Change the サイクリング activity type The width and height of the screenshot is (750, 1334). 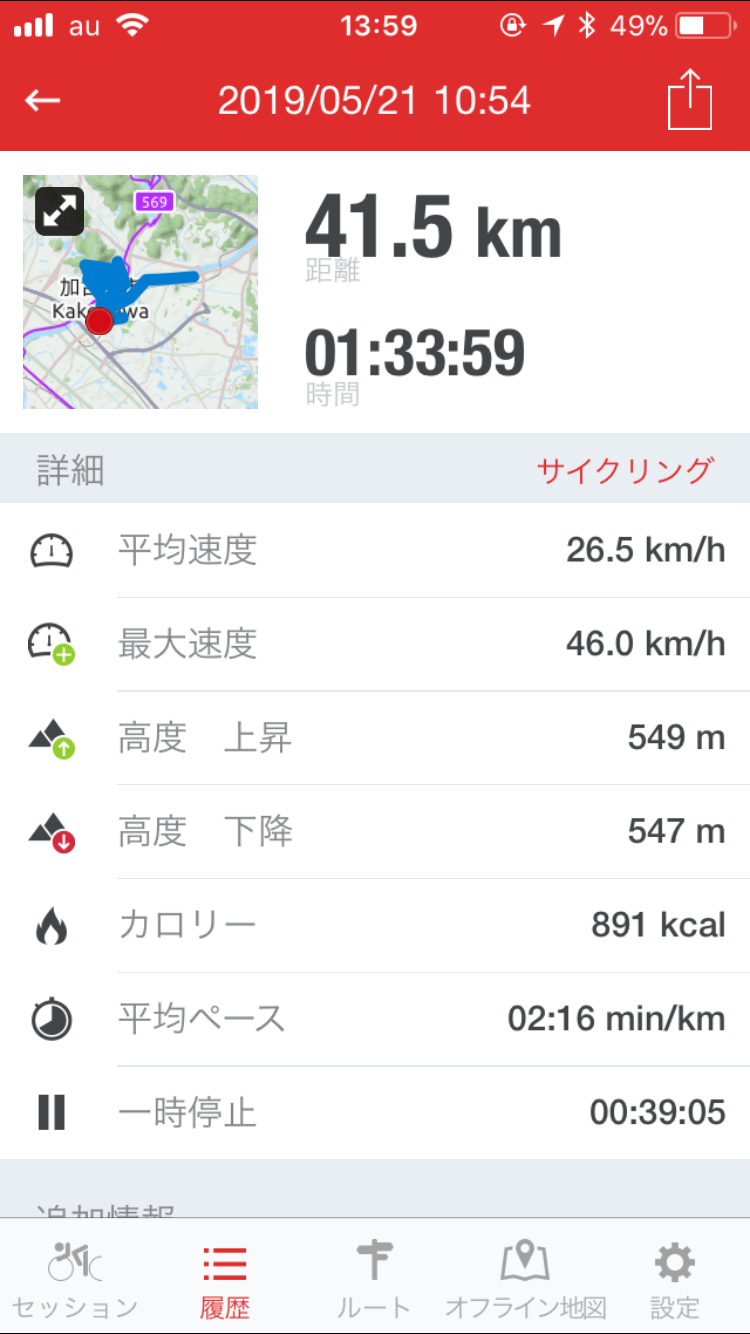click(x=625, y=470)
